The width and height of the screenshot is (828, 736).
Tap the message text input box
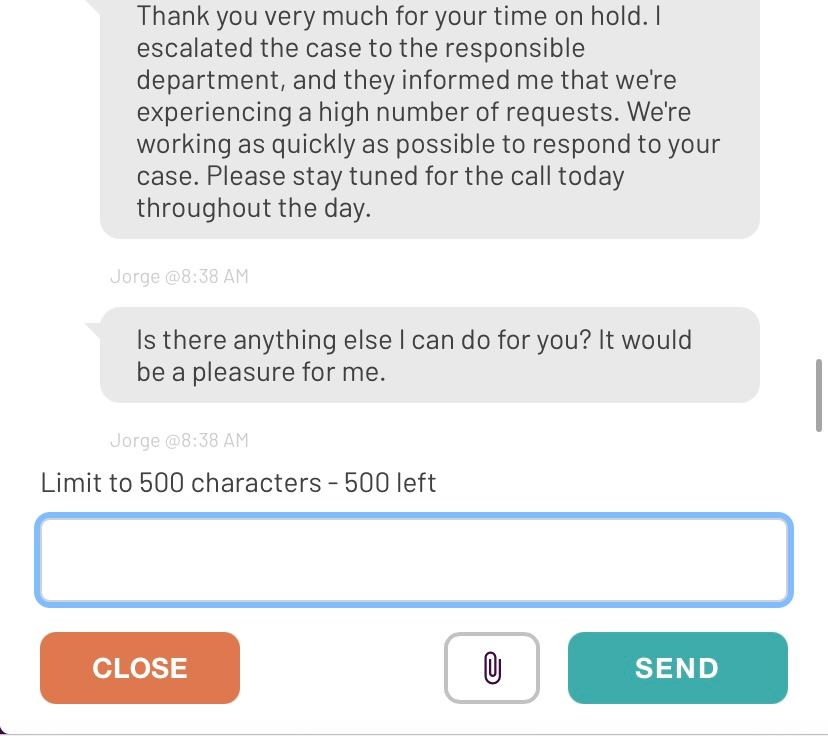pyautogui.click(x=414, y=560)
